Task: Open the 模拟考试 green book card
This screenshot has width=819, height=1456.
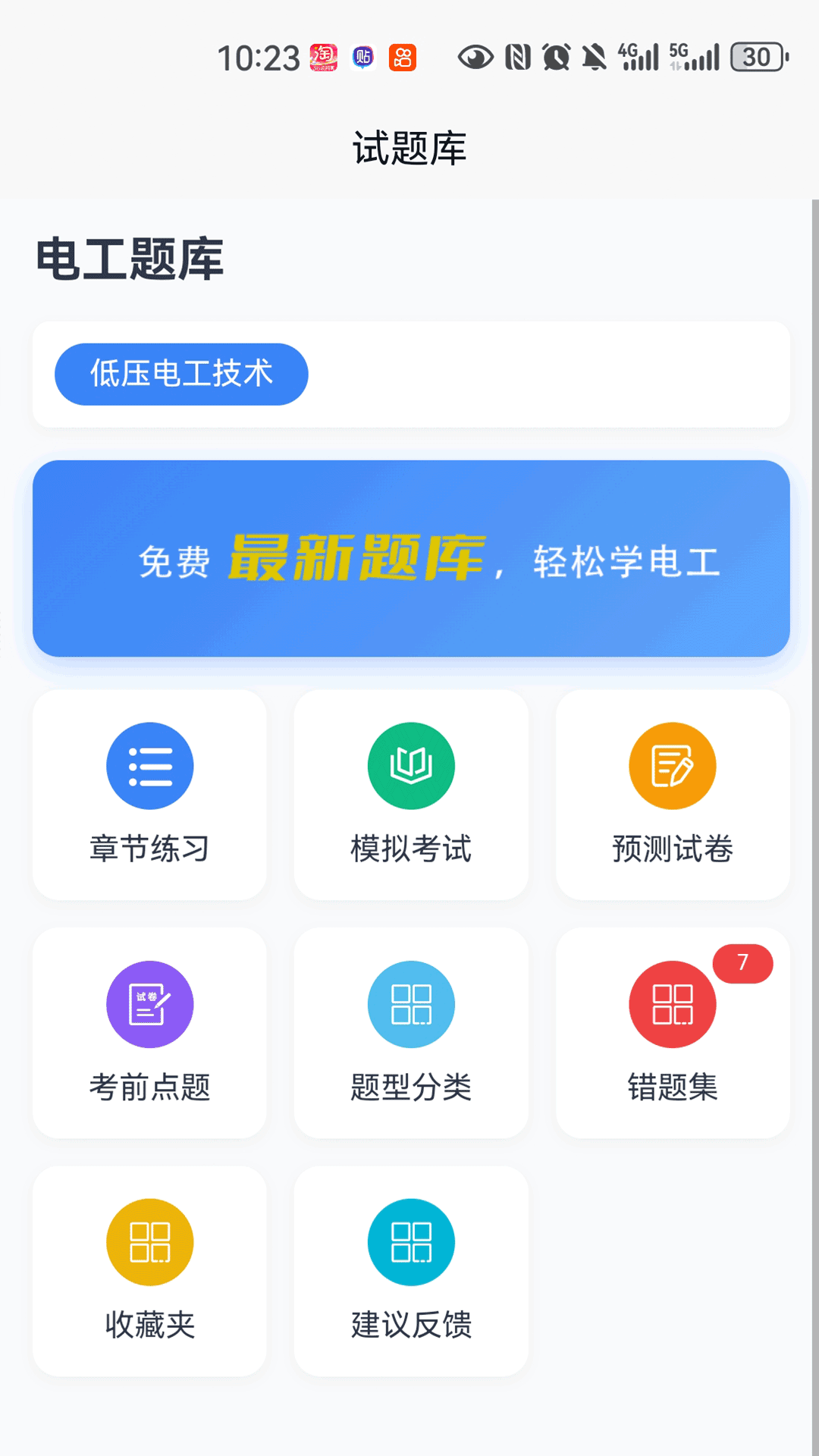Action: tap(410, 794)
